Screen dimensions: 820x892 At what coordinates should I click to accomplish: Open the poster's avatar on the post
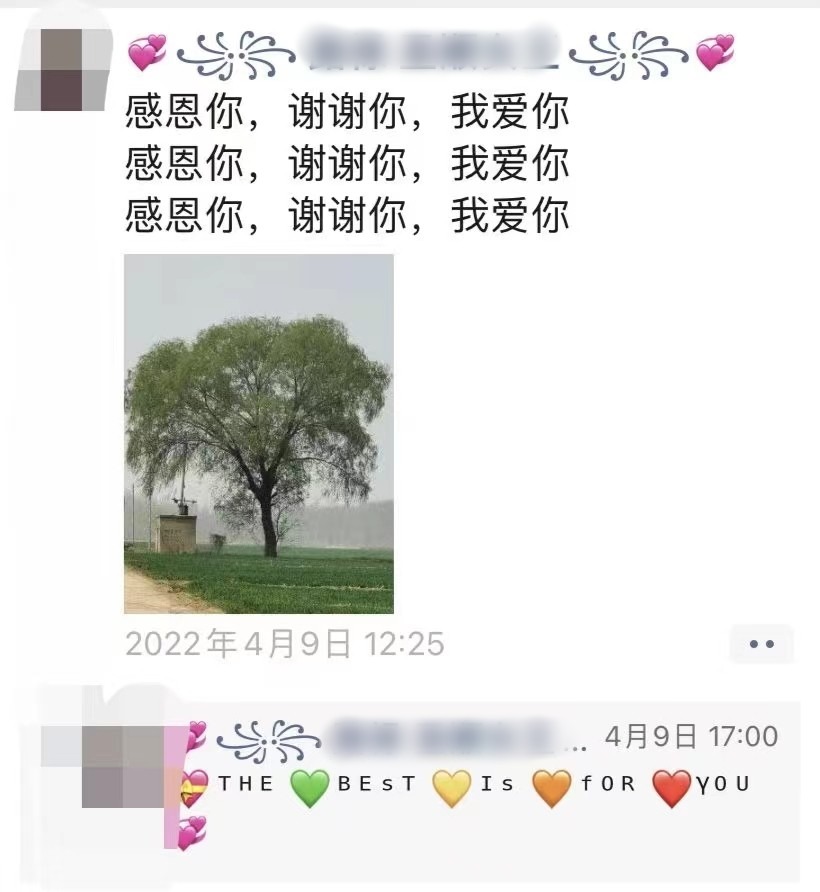[61, 69]
